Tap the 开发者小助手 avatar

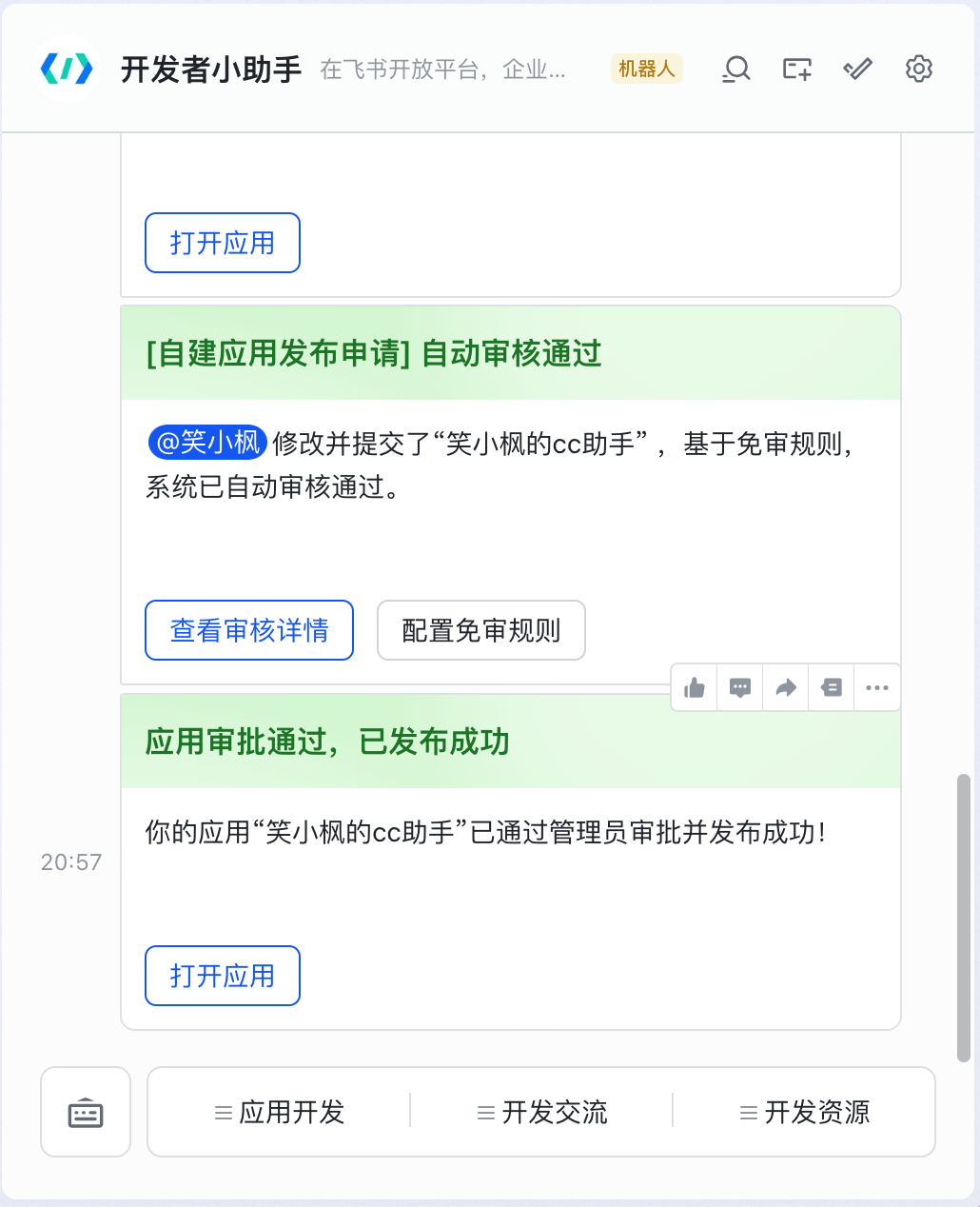click(67, 69)
